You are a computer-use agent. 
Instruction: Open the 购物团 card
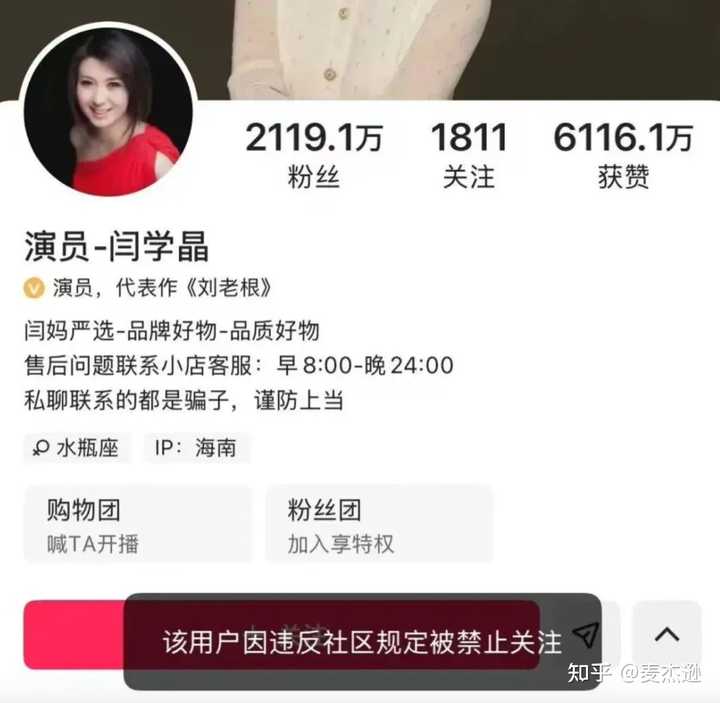[x=138, y=524]
